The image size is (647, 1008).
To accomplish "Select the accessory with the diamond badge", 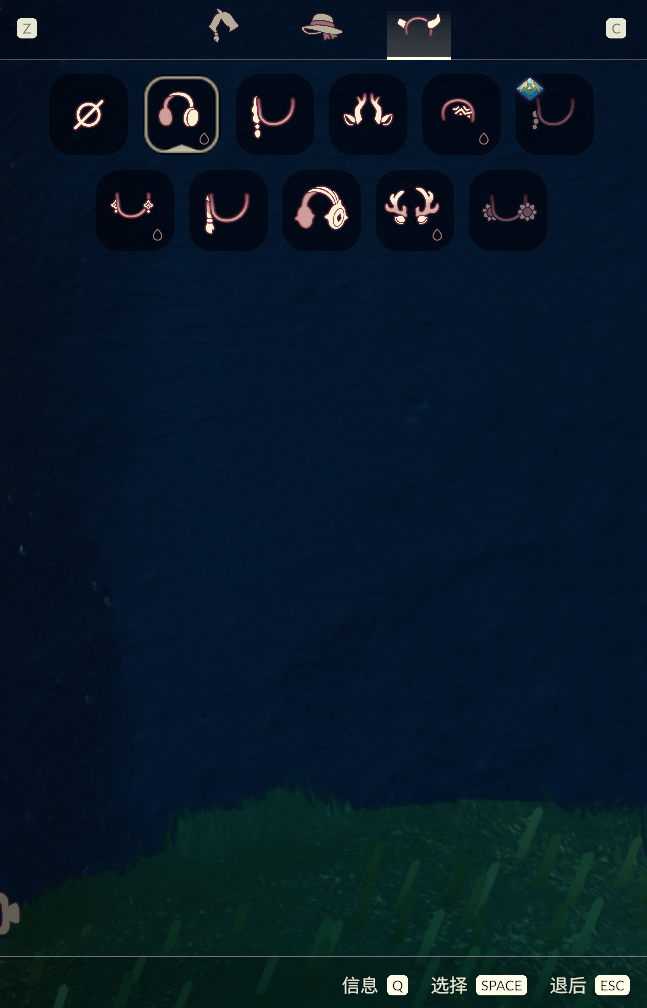I will click(x=554, y=115).
